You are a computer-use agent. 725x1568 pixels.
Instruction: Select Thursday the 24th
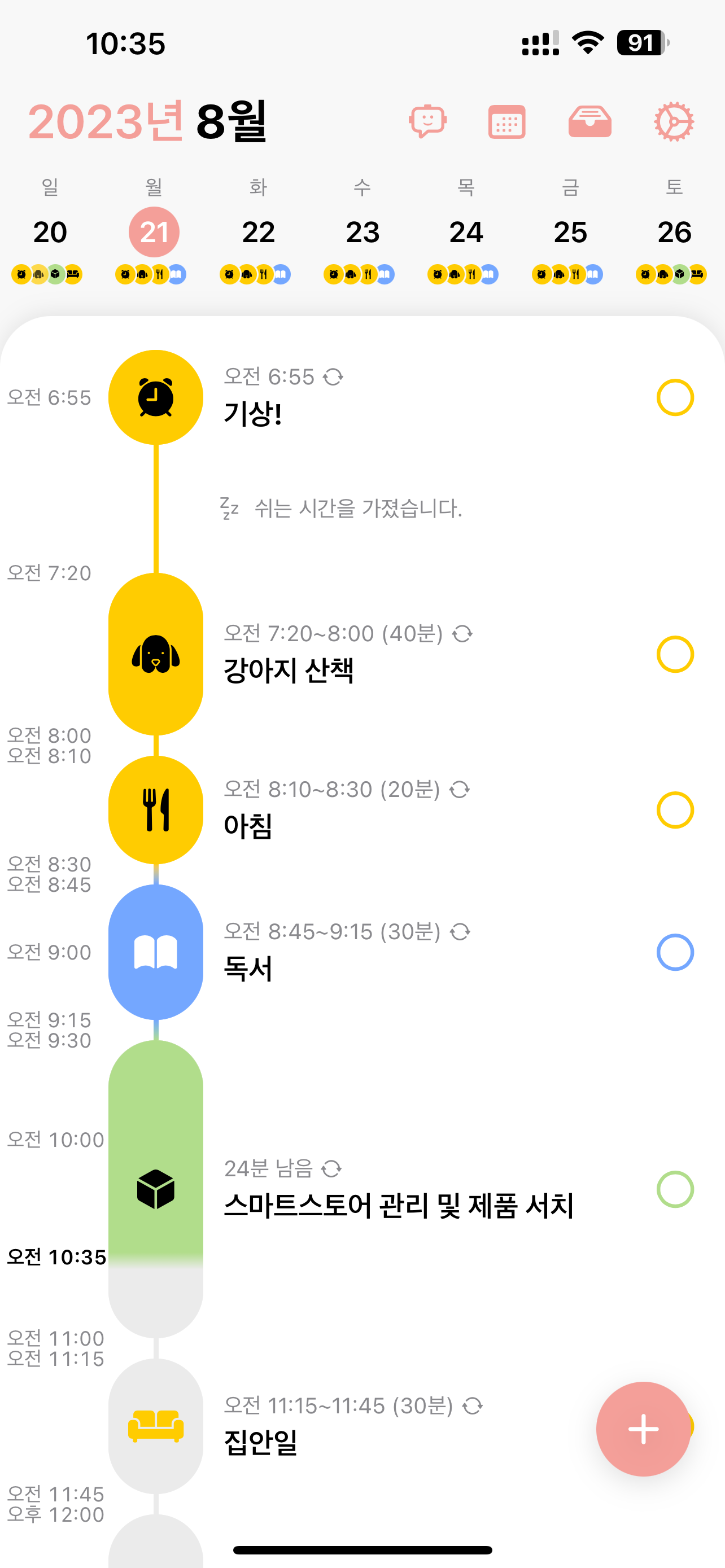(466, 232)
